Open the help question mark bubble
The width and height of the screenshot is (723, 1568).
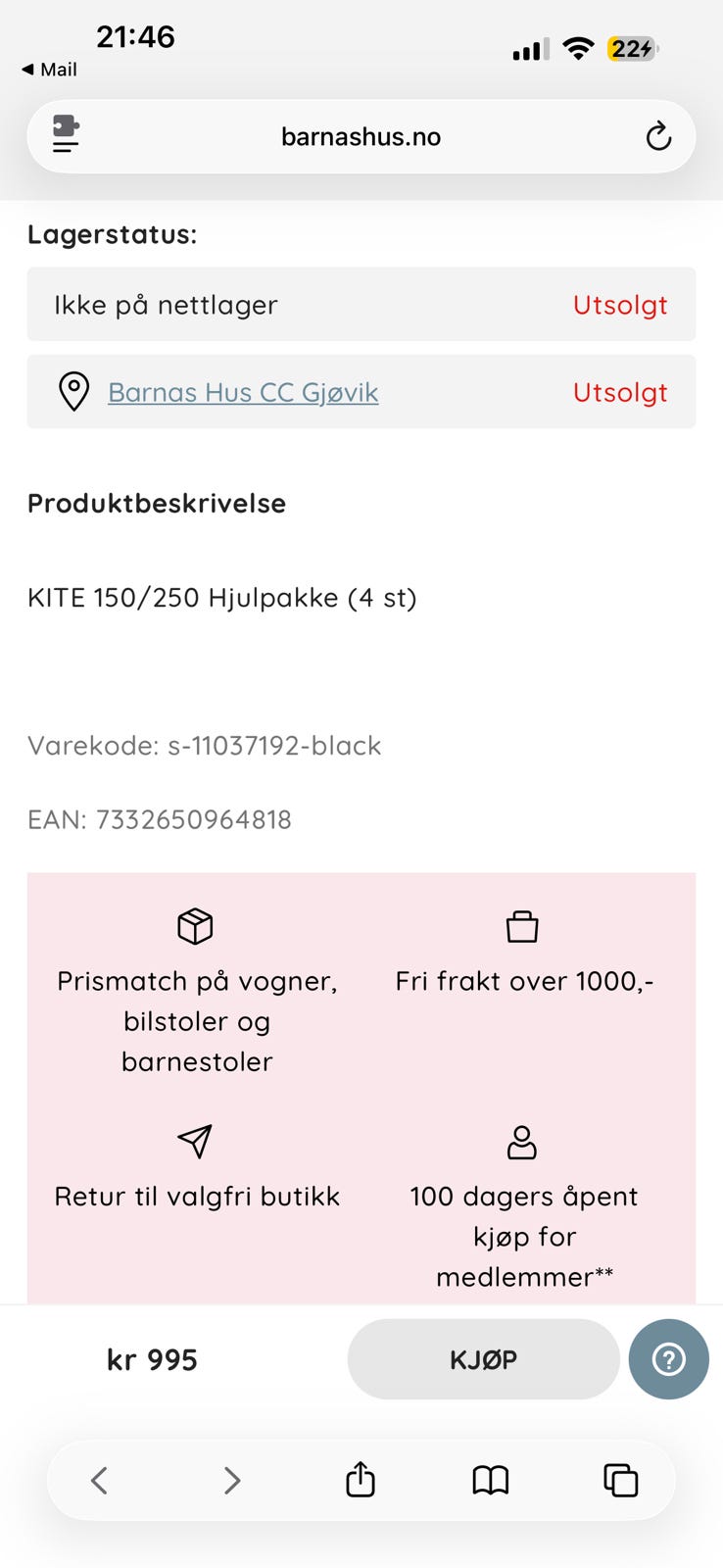668,1359
